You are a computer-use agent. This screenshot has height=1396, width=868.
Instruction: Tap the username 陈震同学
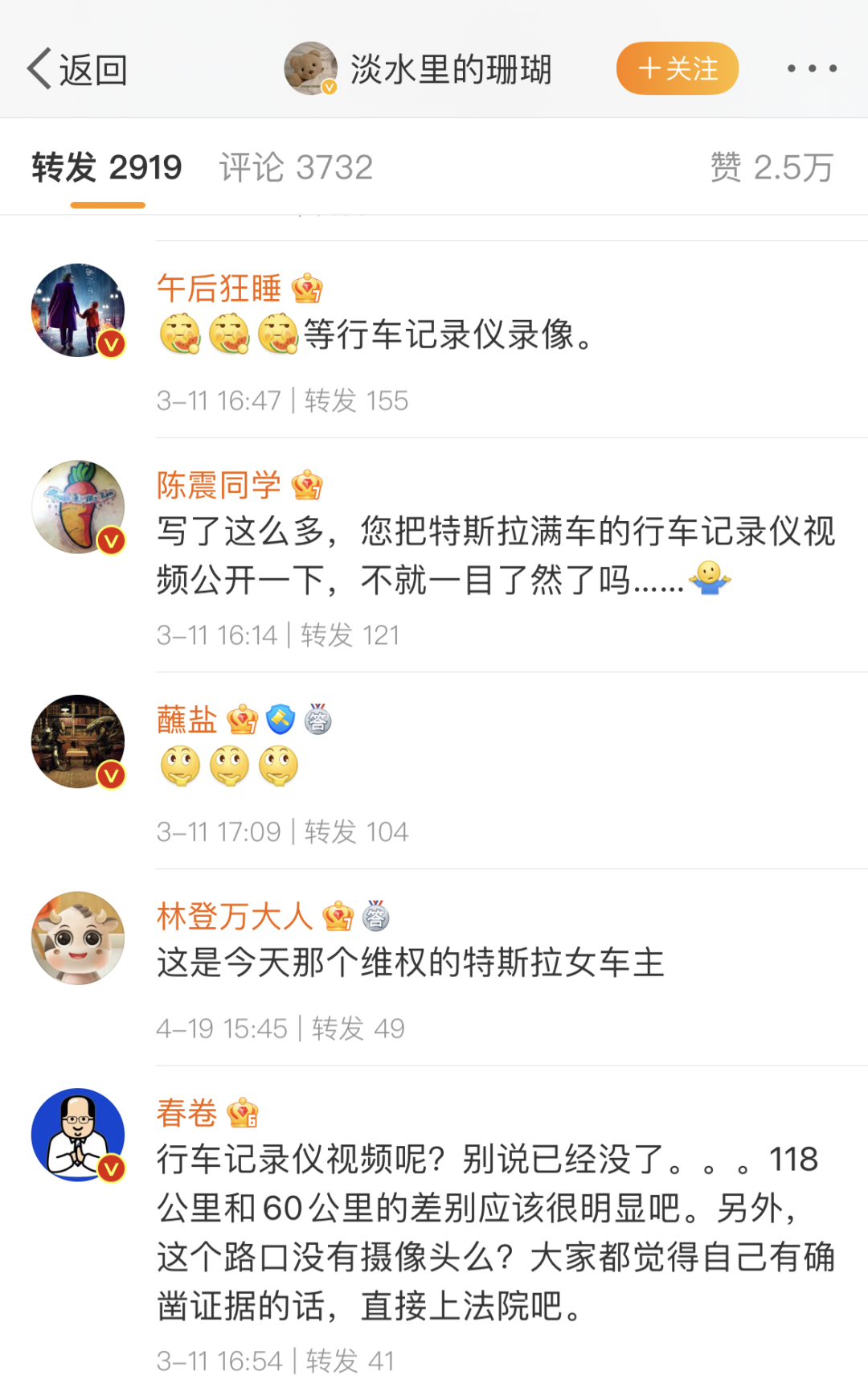pos(219,485)
